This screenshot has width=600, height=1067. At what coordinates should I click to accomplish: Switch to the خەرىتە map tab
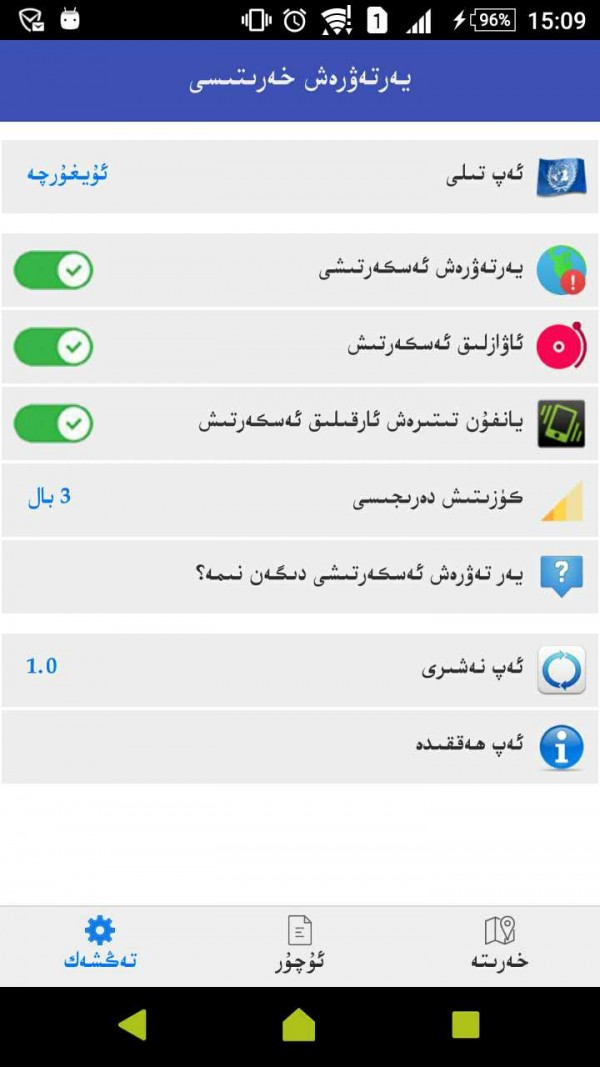click(499, 944)
